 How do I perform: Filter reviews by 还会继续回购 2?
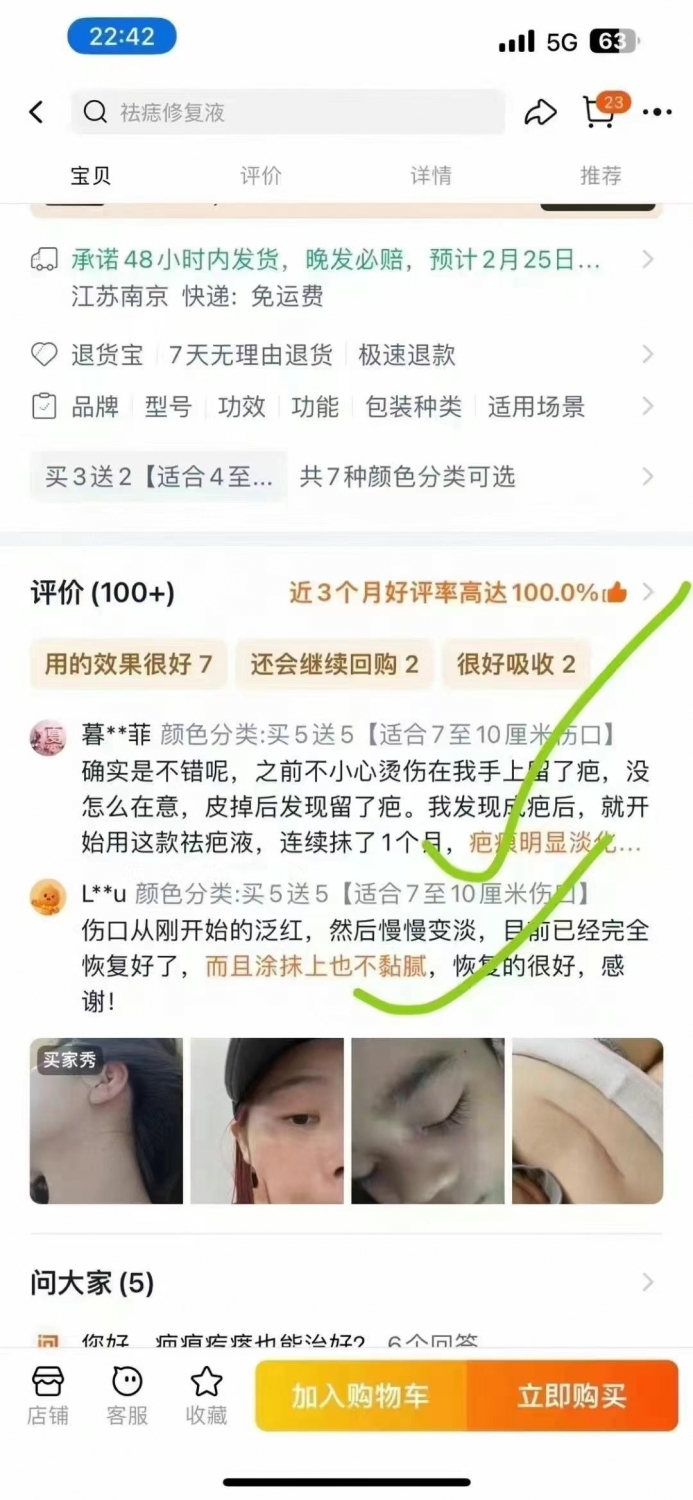pyautogui.click(x=334, y=664)
